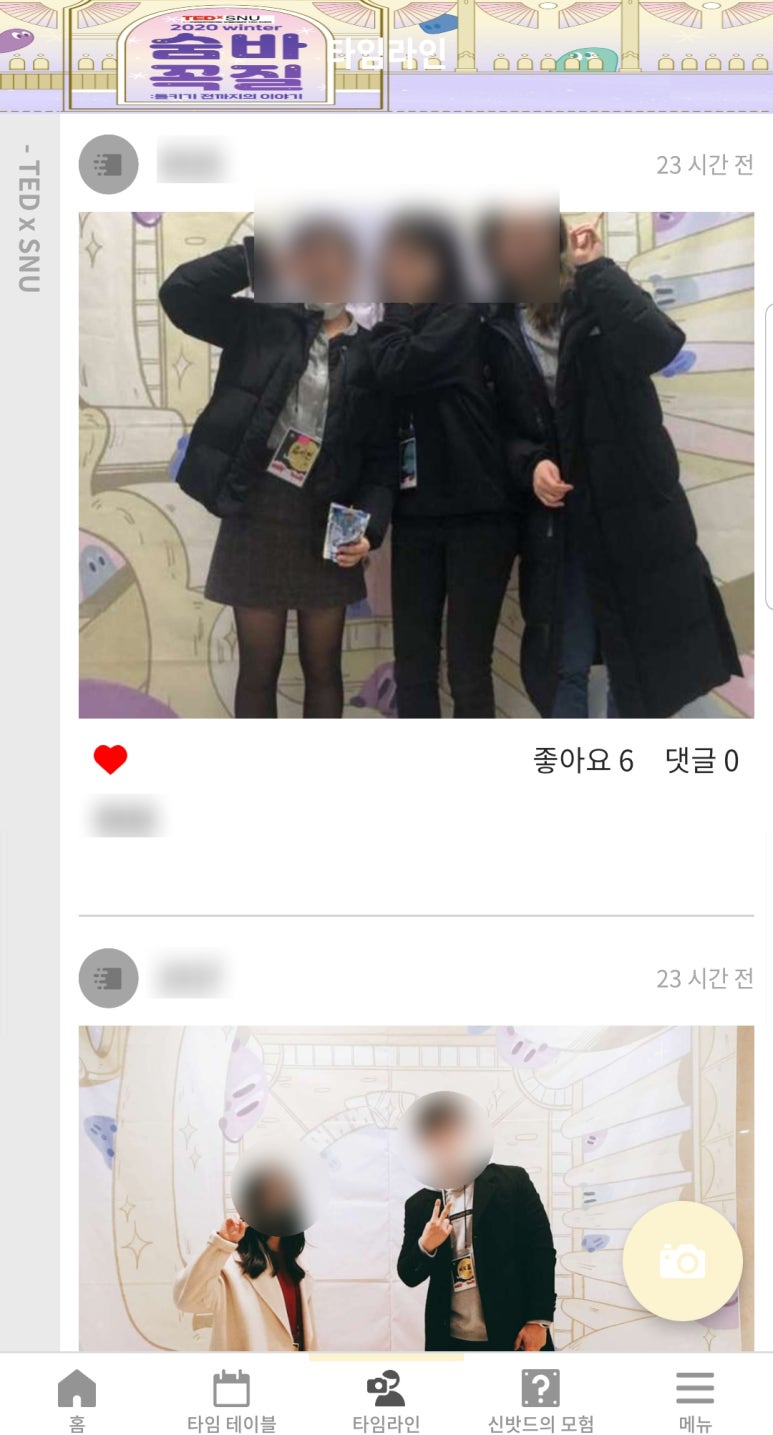Image resolution: width=773 pixels, height=1435 pixels.
Task: Tap the red heart under the first post
Action: coord(110,760)
